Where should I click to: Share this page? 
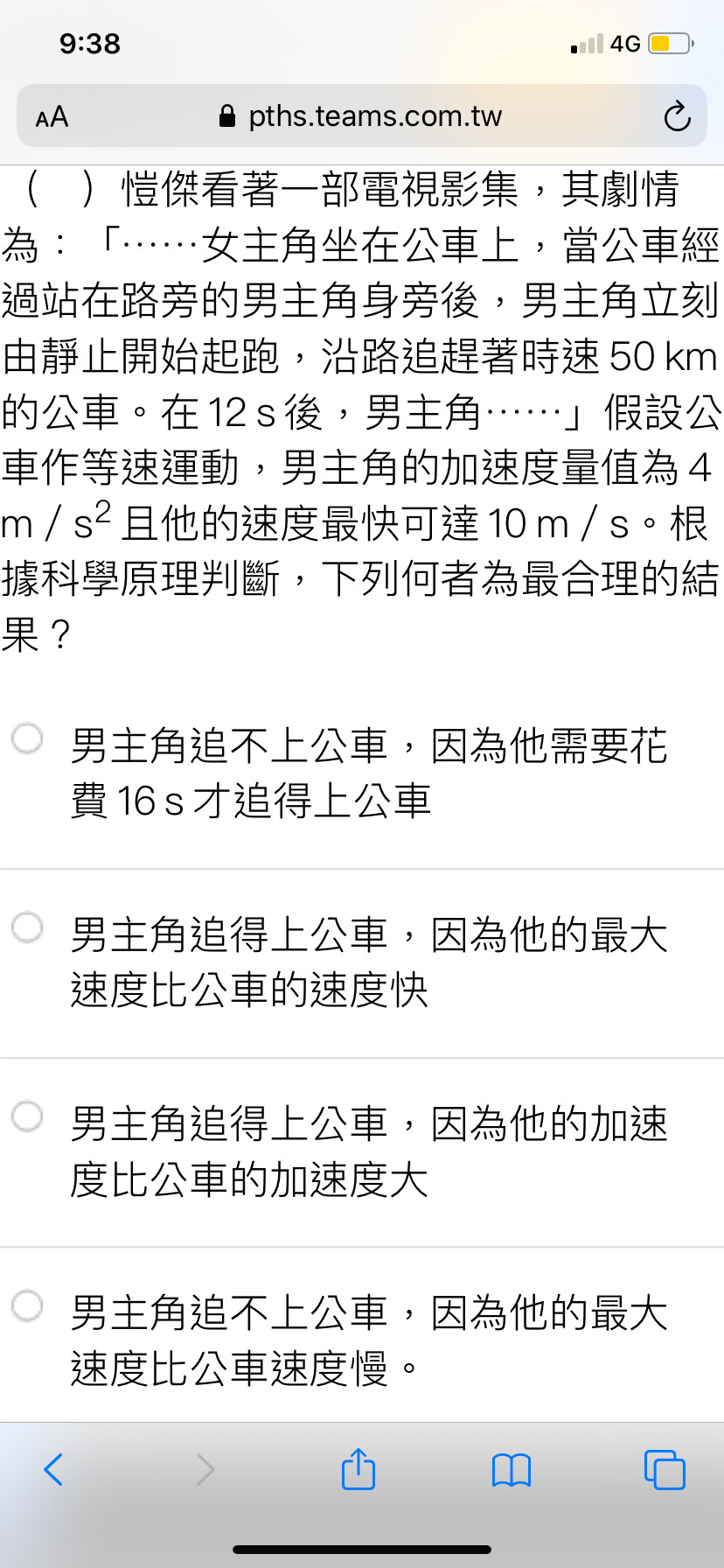359,1468
